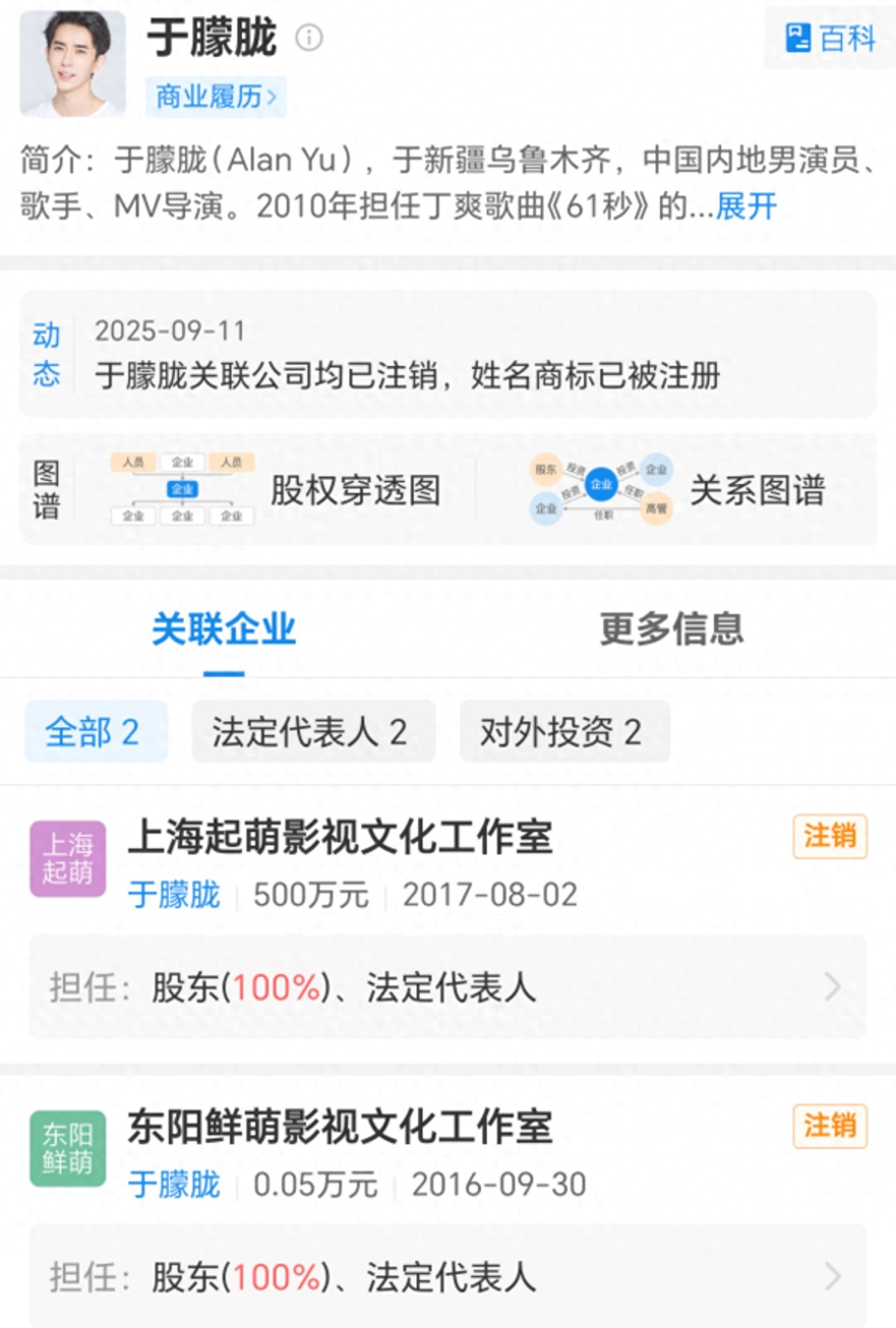Open 上海起萌影视文化工作室 company details
This screenshot has width=896, height=1328.
[340, 837]
